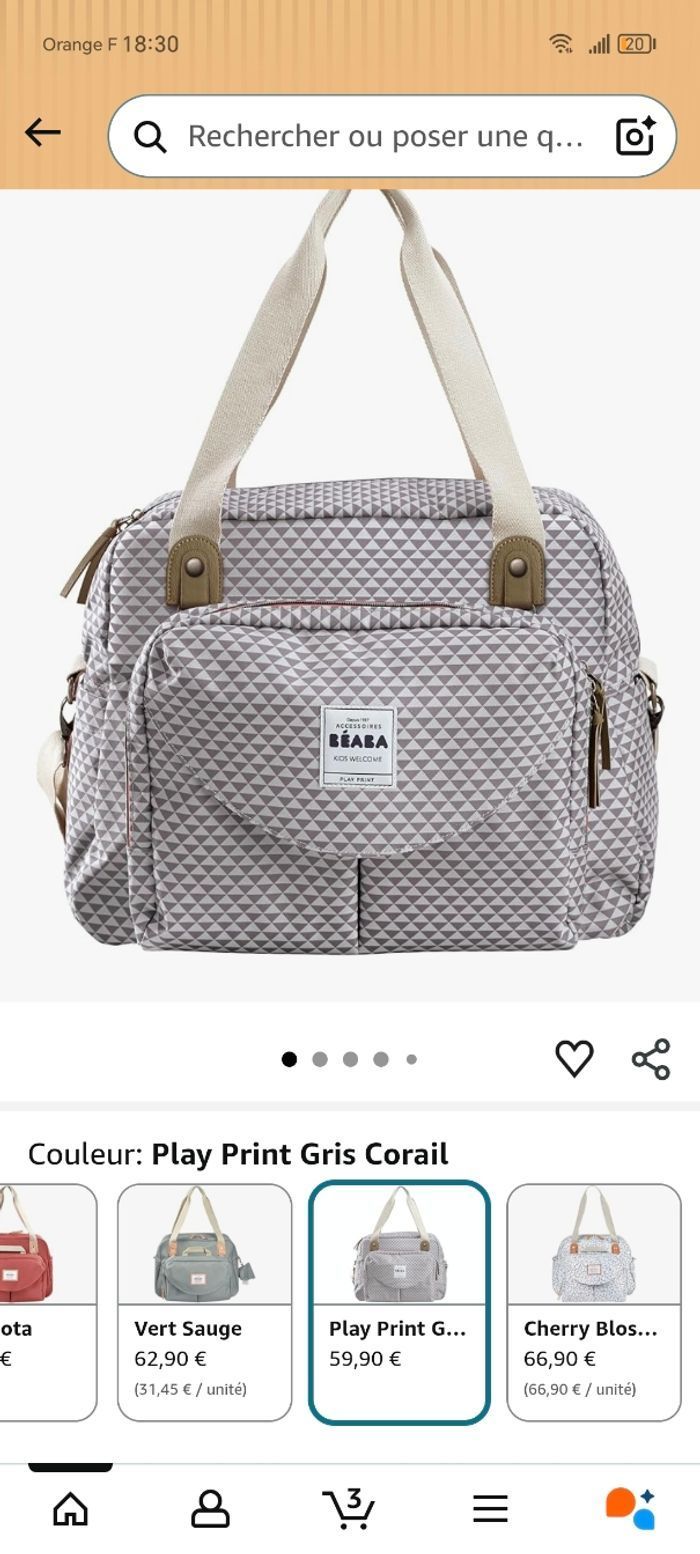Viewport: 700px width, 1554px height.
Task: Select the Play Print Gris Corail color
Action: 399,1301
